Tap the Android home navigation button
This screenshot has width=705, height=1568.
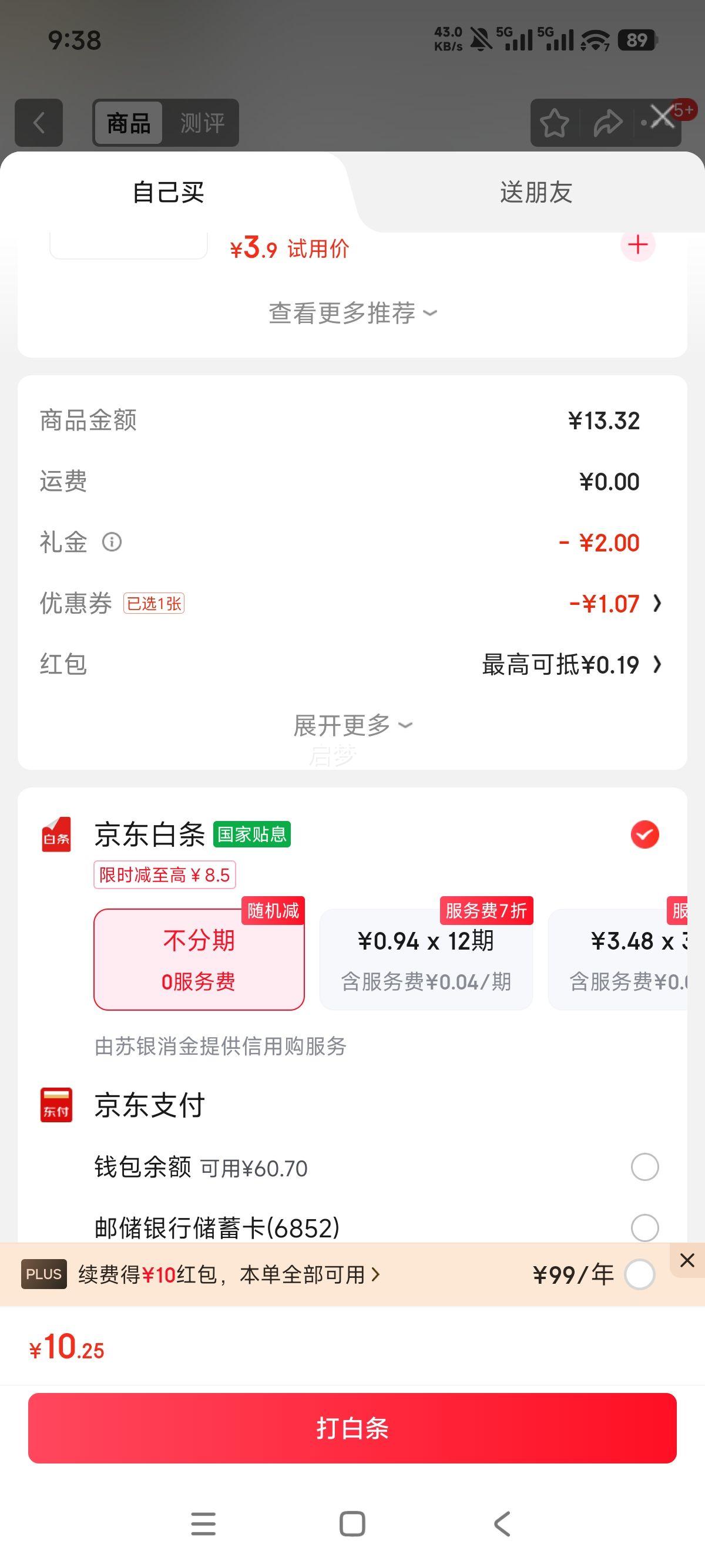(x=352, y=1523)
